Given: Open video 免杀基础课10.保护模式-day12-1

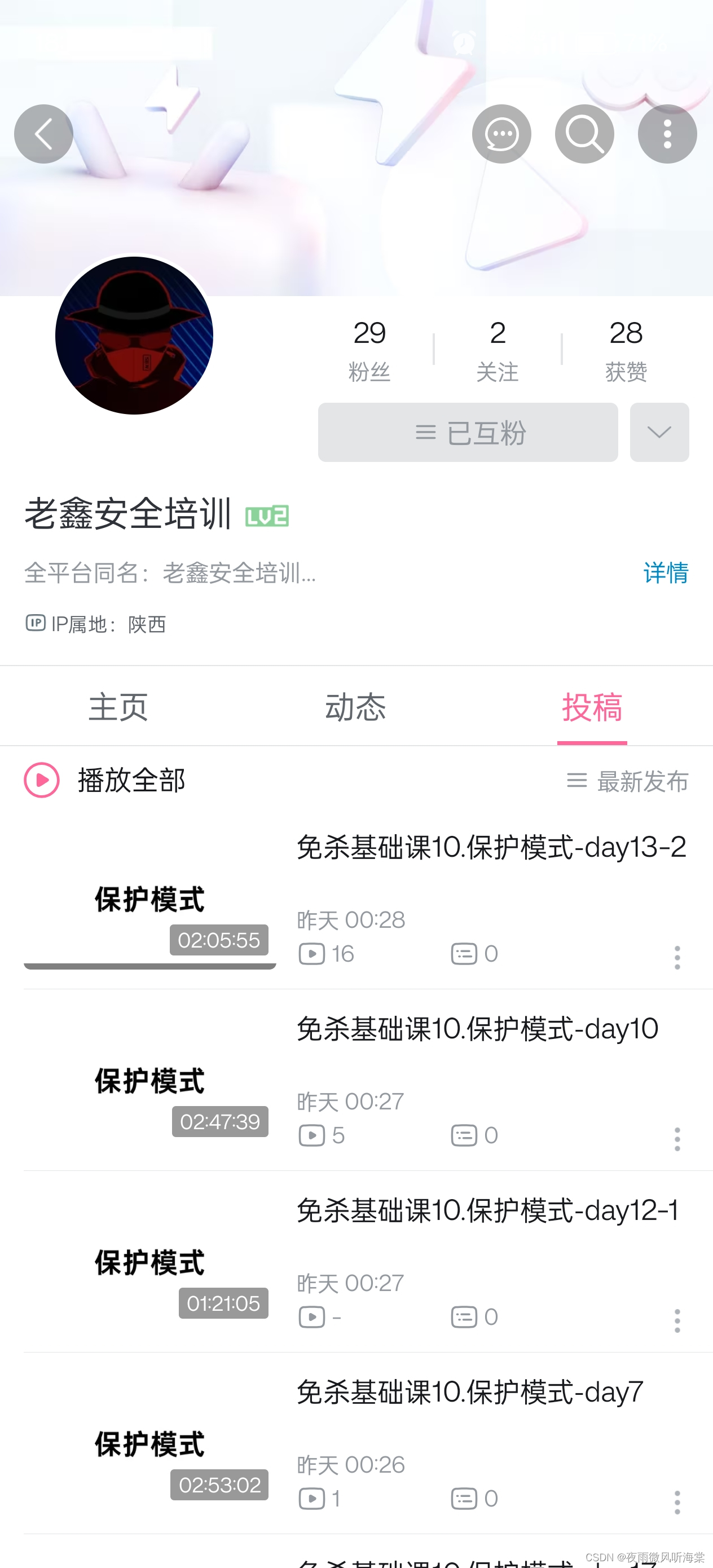Looking at the screenshot, I should (487, 1210).
